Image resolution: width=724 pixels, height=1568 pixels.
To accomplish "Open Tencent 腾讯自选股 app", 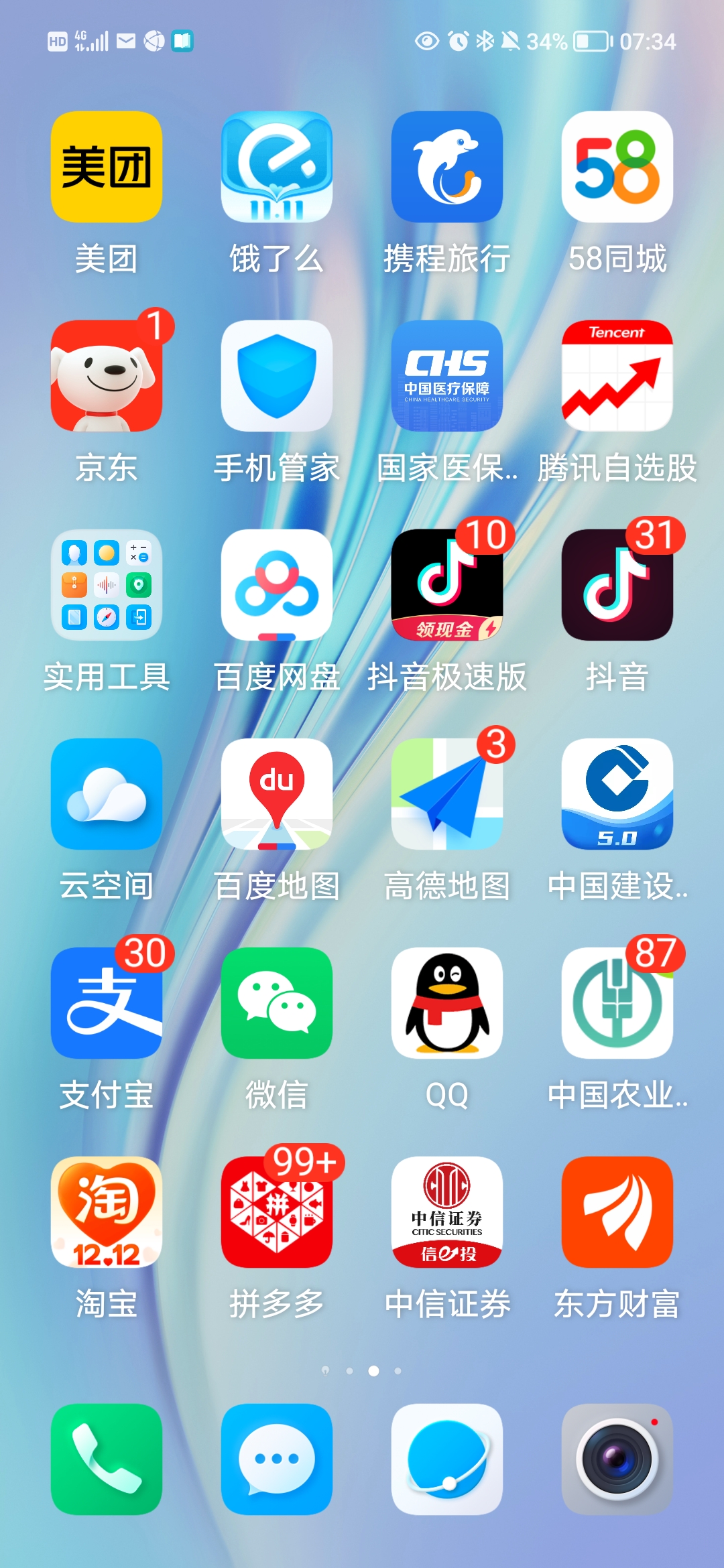I will click(617, 376).
